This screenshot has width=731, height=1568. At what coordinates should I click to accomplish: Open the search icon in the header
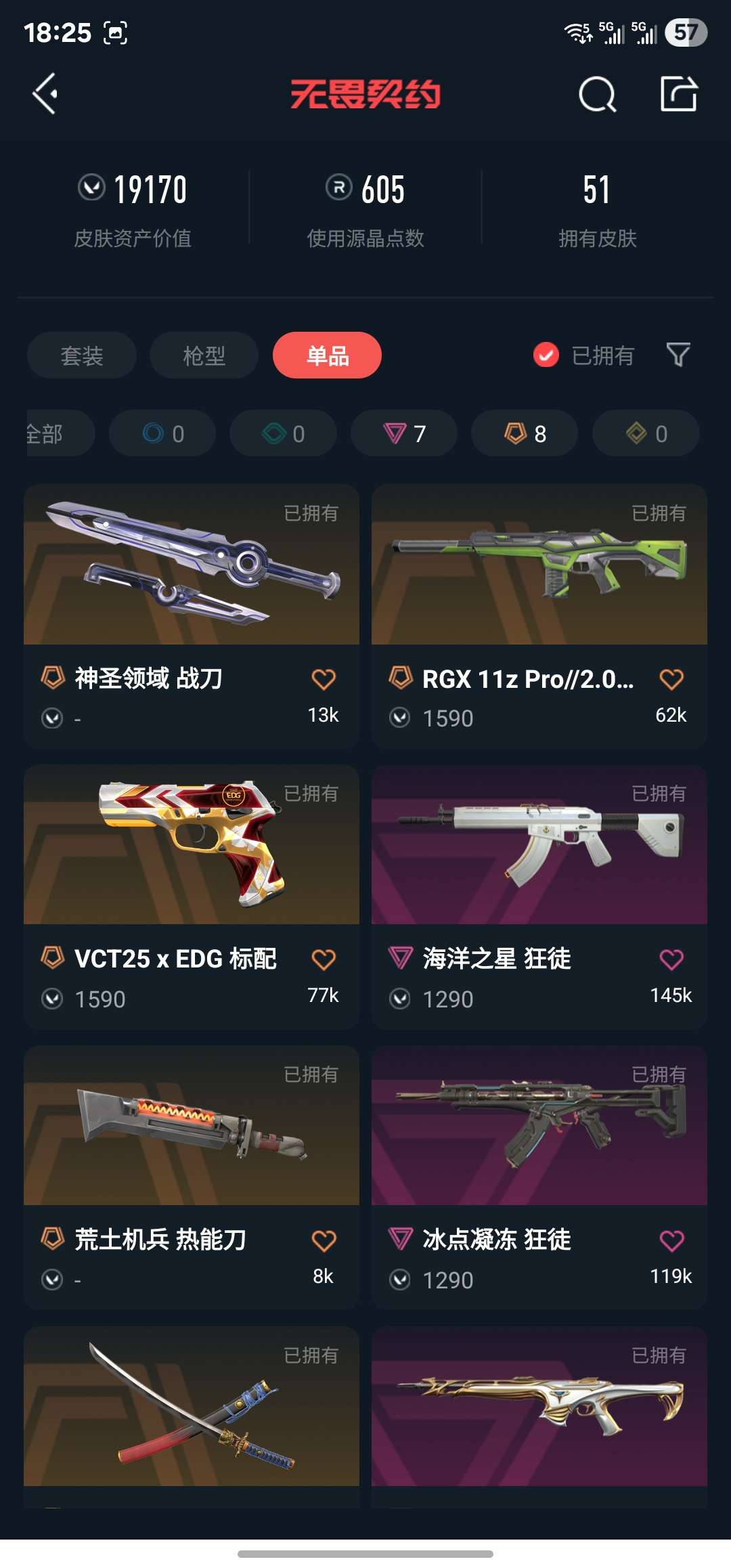597,94
